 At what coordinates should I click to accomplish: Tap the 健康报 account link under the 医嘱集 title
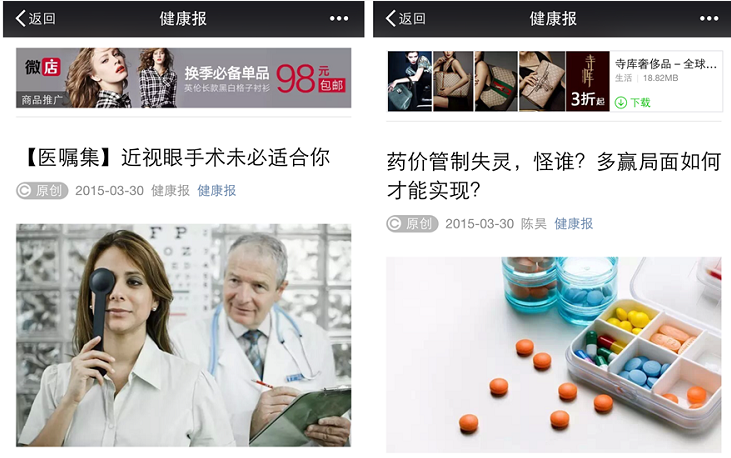(217, 190)
